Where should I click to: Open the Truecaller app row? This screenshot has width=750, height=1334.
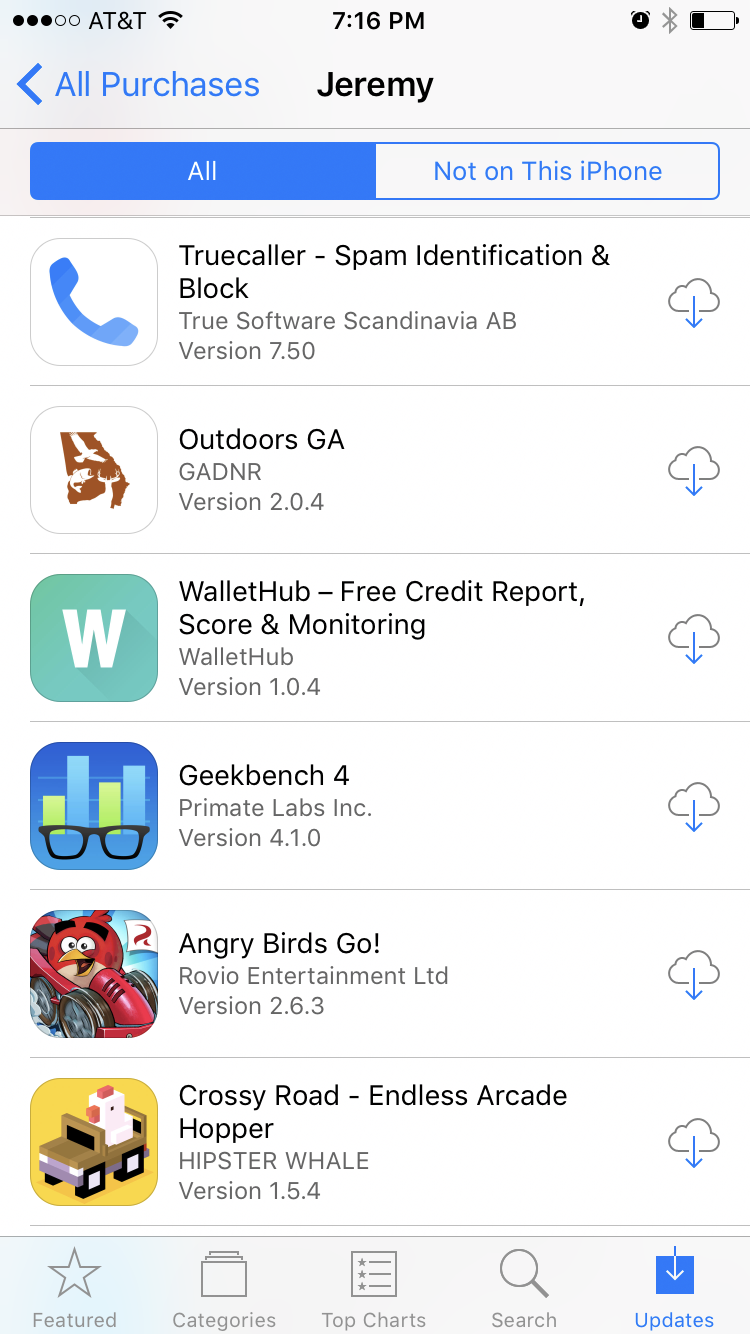pyautogui.click(x=375, y=302)
